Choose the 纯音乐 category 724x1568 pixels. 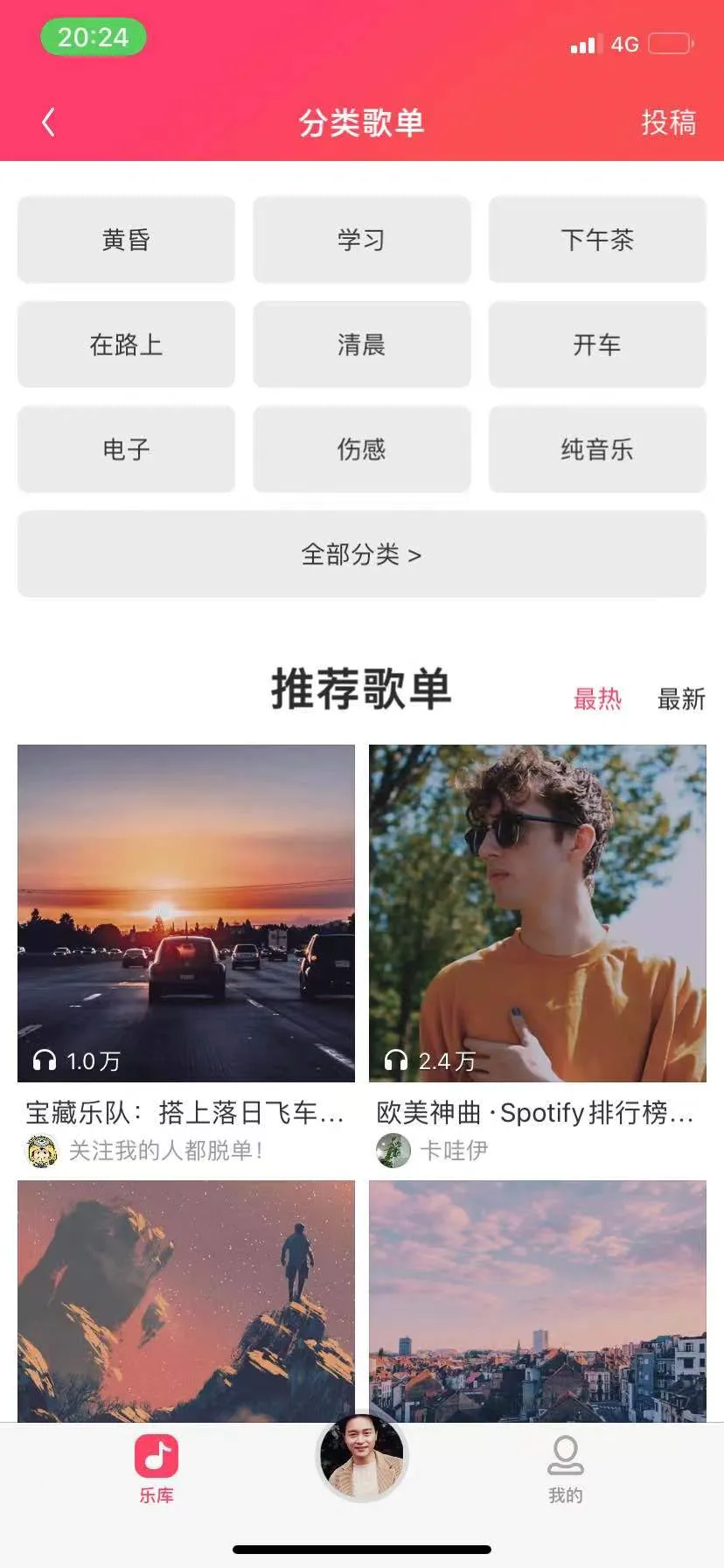[x=596, y=450]
